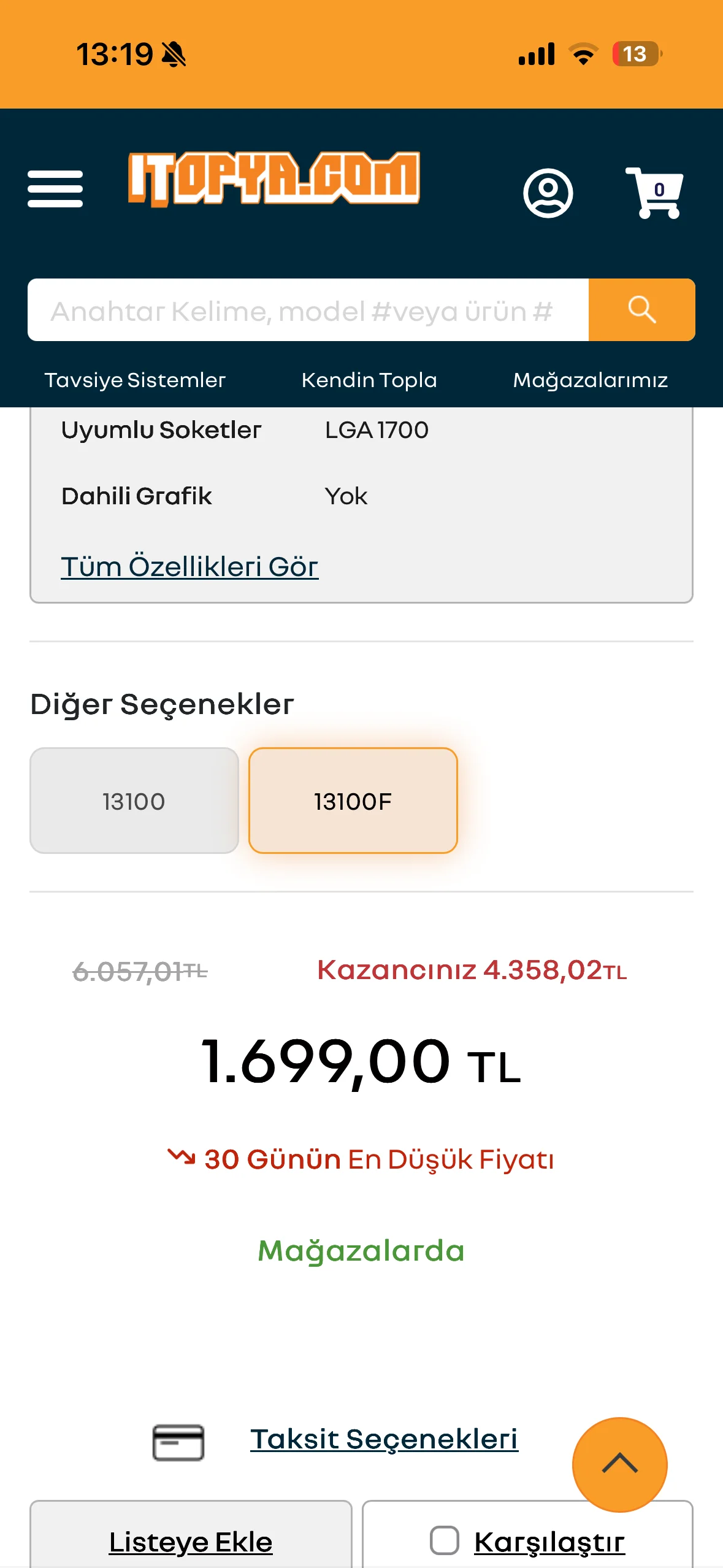Select the 13100 option
723x1568 pixels.
(134, 801)
